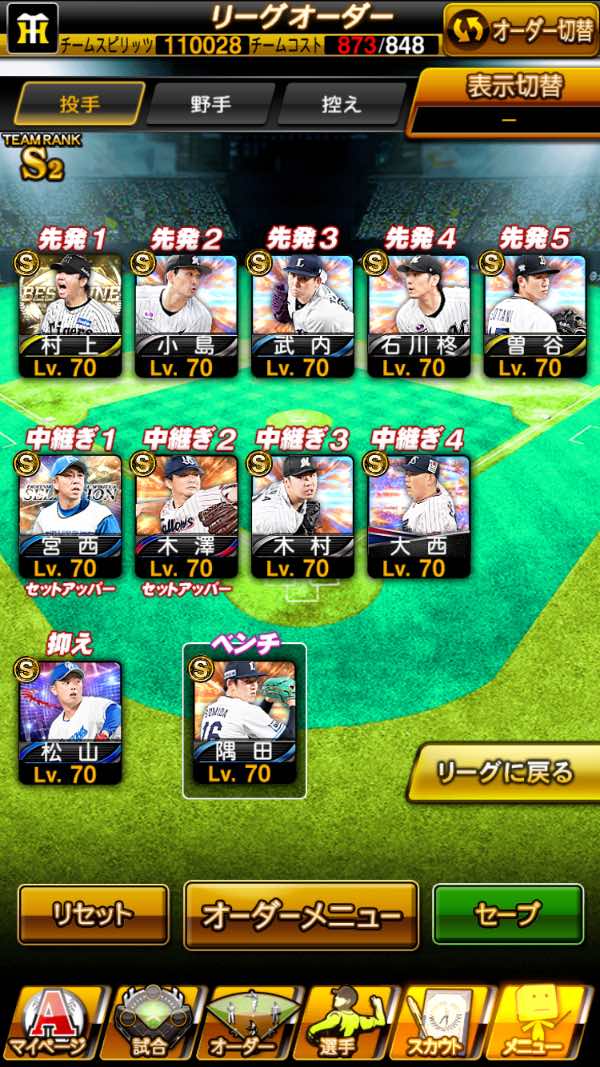Toggle display with 表示切替
Viewport: 600px width, 1067px height.
505,102
